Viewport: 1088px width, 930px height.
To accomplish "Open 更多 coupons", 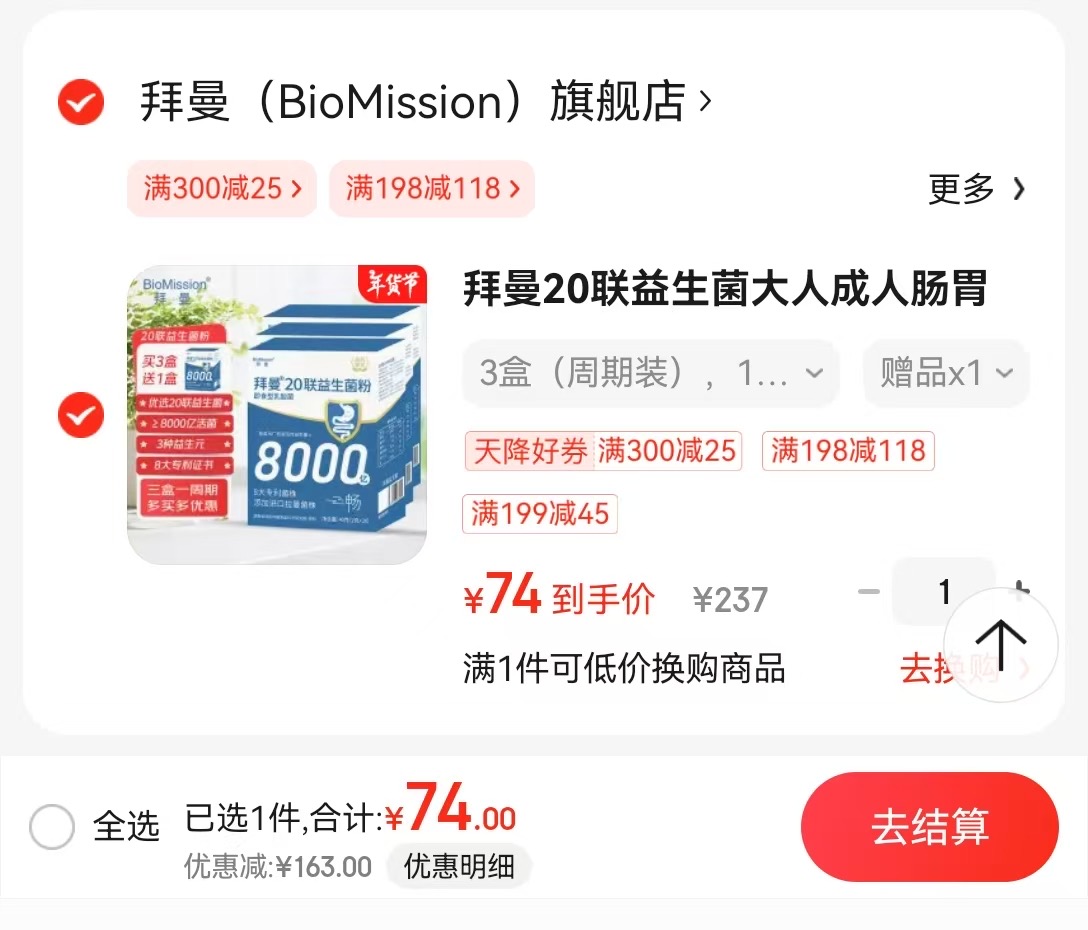I will (x=975, y=188).
